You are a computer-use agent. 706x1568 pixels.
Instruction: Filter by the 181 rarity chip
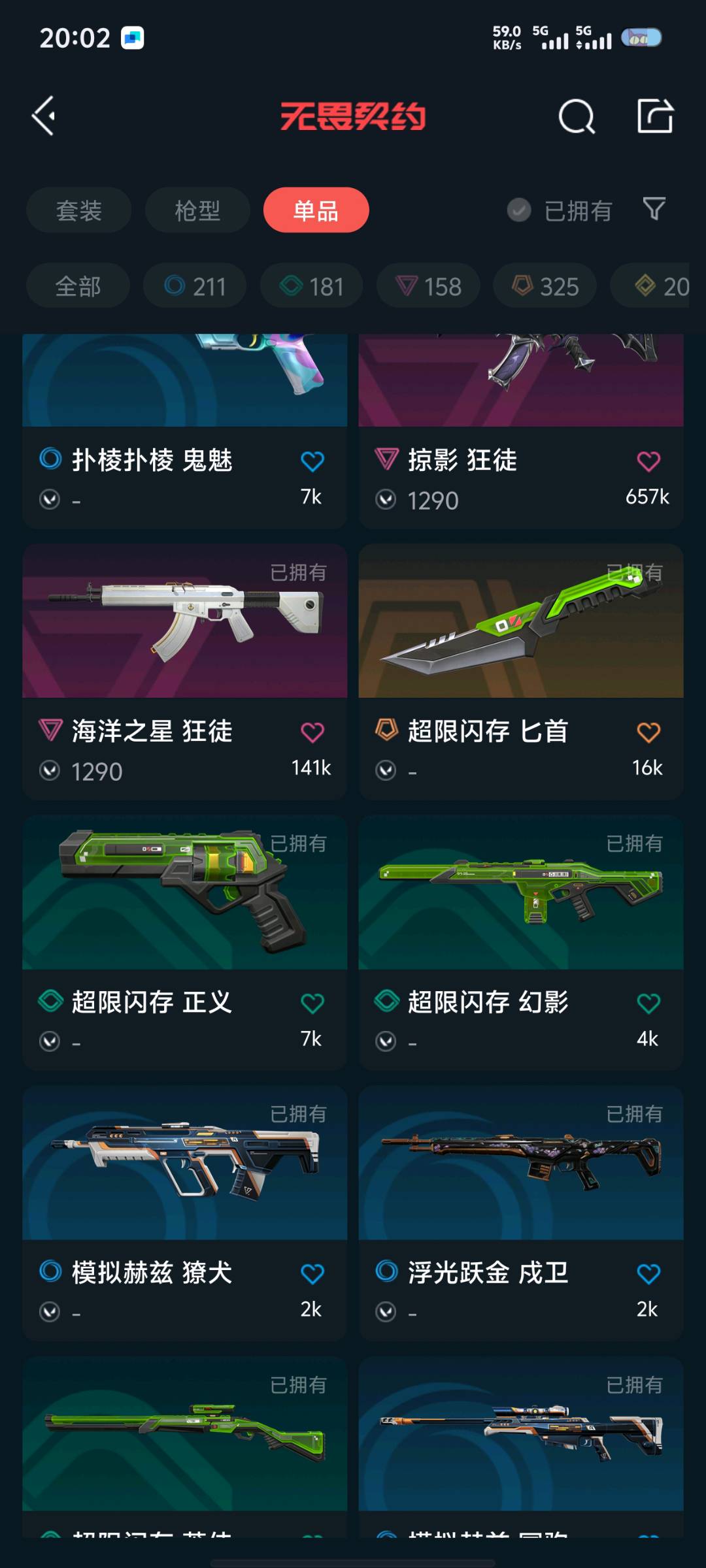point(311,286)
